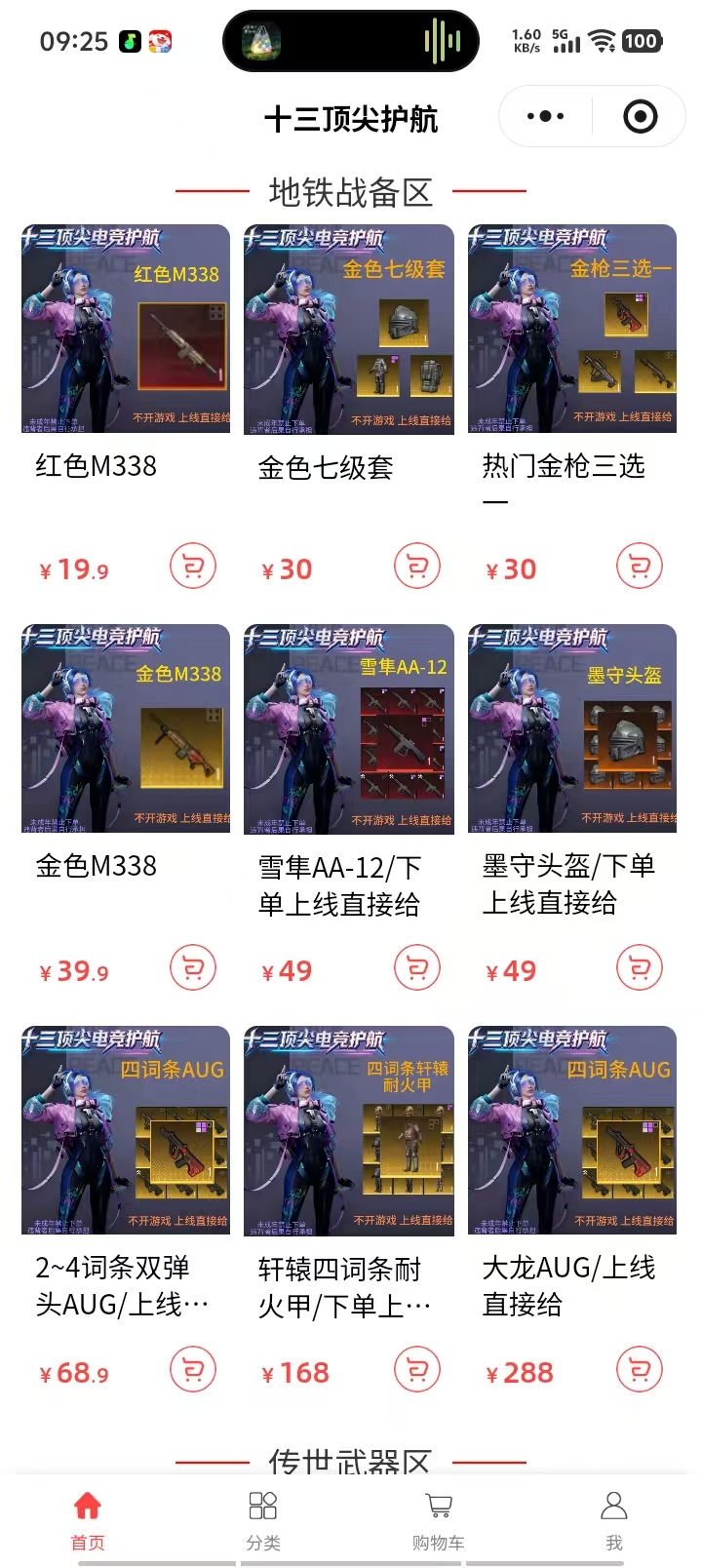The height and width of the screenshot is (1568, 702).
Task: Open the 红色M338 product card
Action: [x=126, y=330]
